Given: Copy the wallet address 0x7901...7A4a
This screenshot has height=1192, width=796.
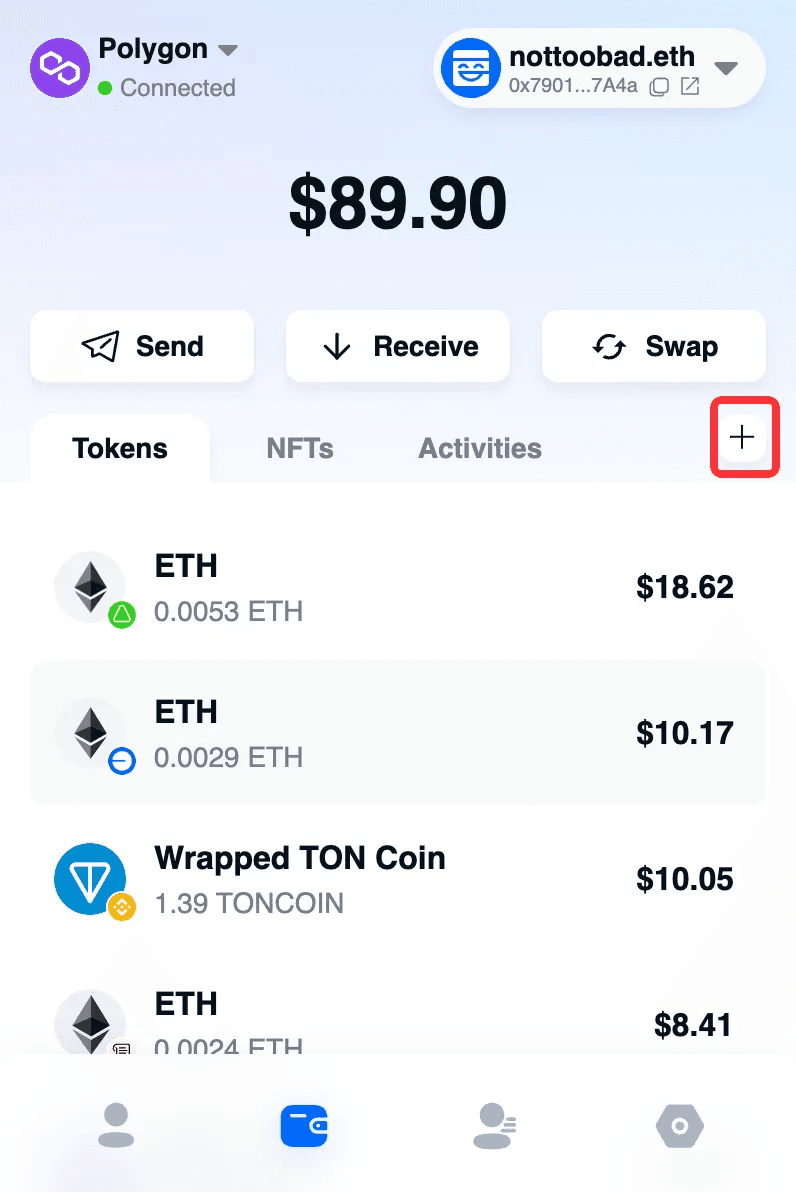Looking at the screenshot, I should pyautogui.click(x=659, y=87).
